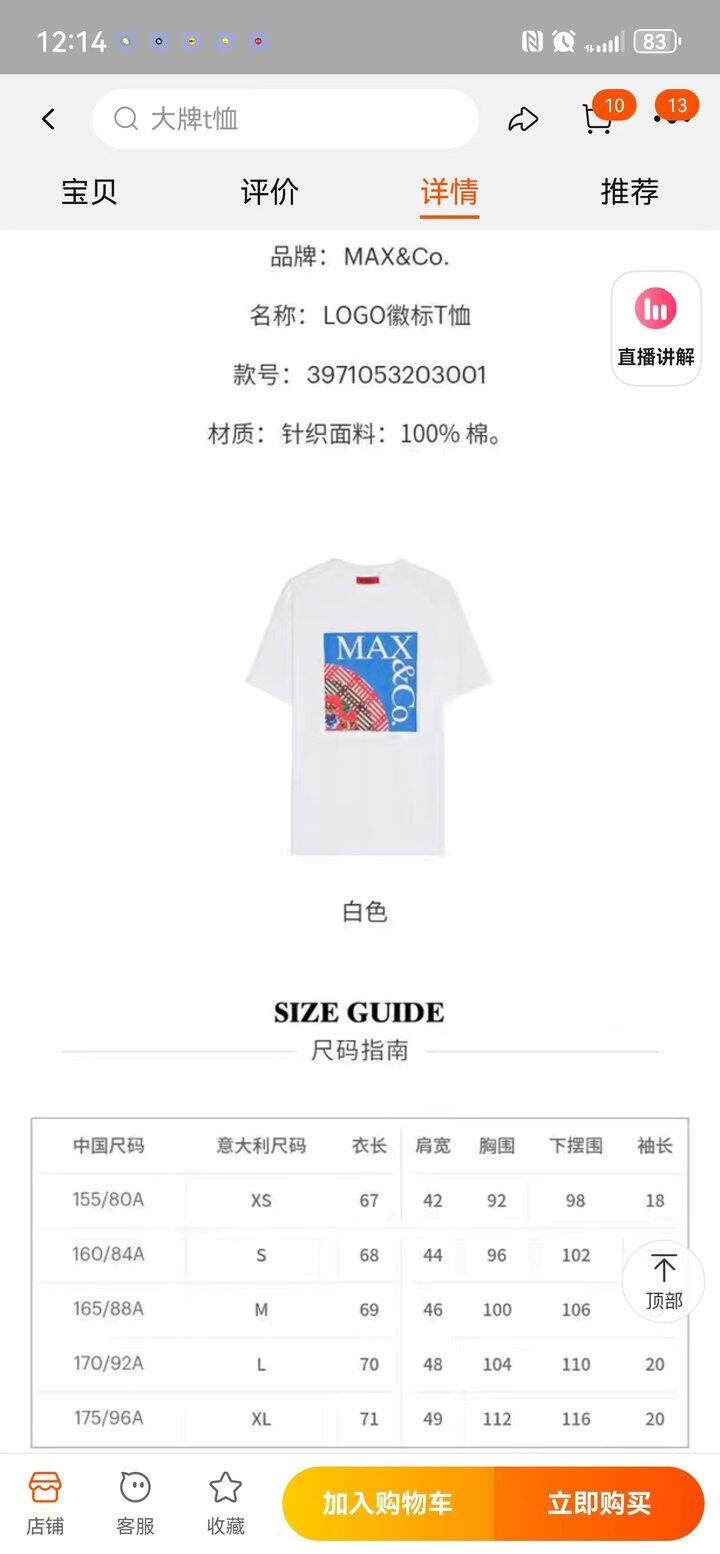This screenshot has width=720, height=1554.
Task: Add item to 收藏 favorites
Action: [x=226, y=1503]
